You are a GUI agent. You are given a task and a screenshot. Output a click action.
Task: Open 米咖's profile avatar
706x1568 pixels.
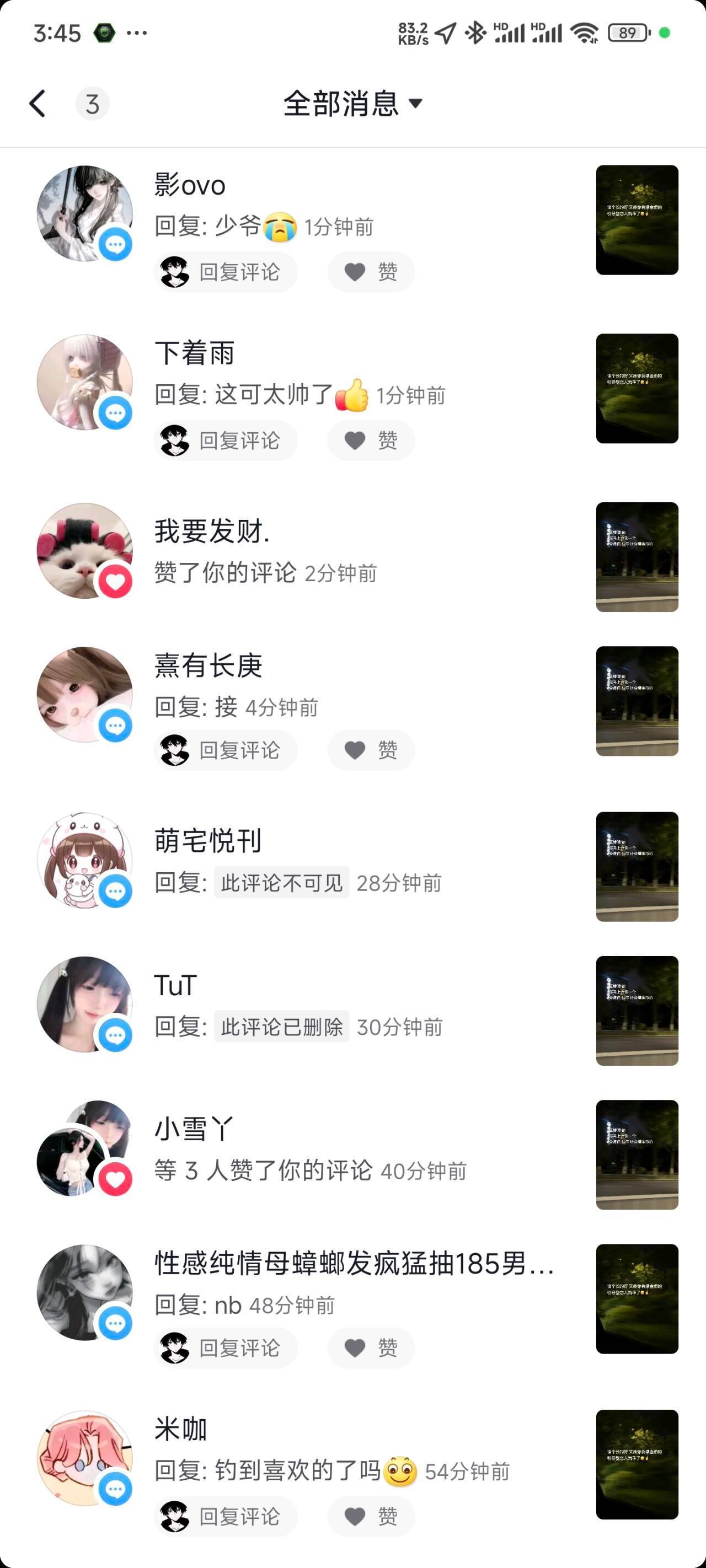click(x=85, y=1458)
